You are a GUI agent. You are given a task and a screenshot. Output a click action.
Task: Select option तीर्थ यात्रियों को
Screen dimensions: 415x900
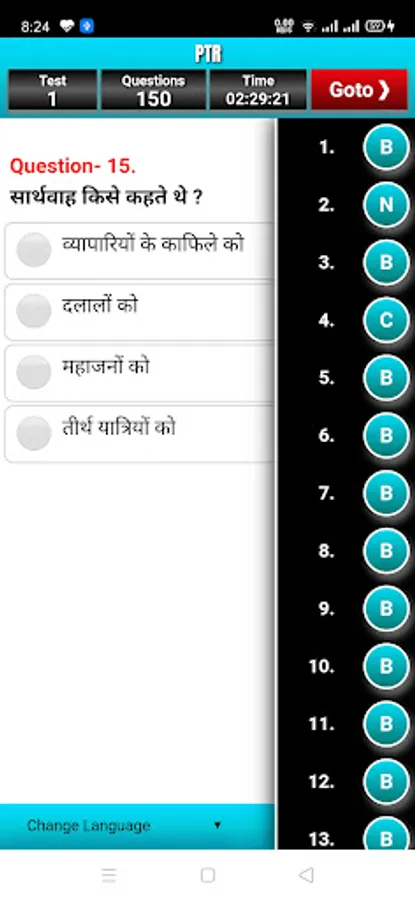tap(139, 434)
